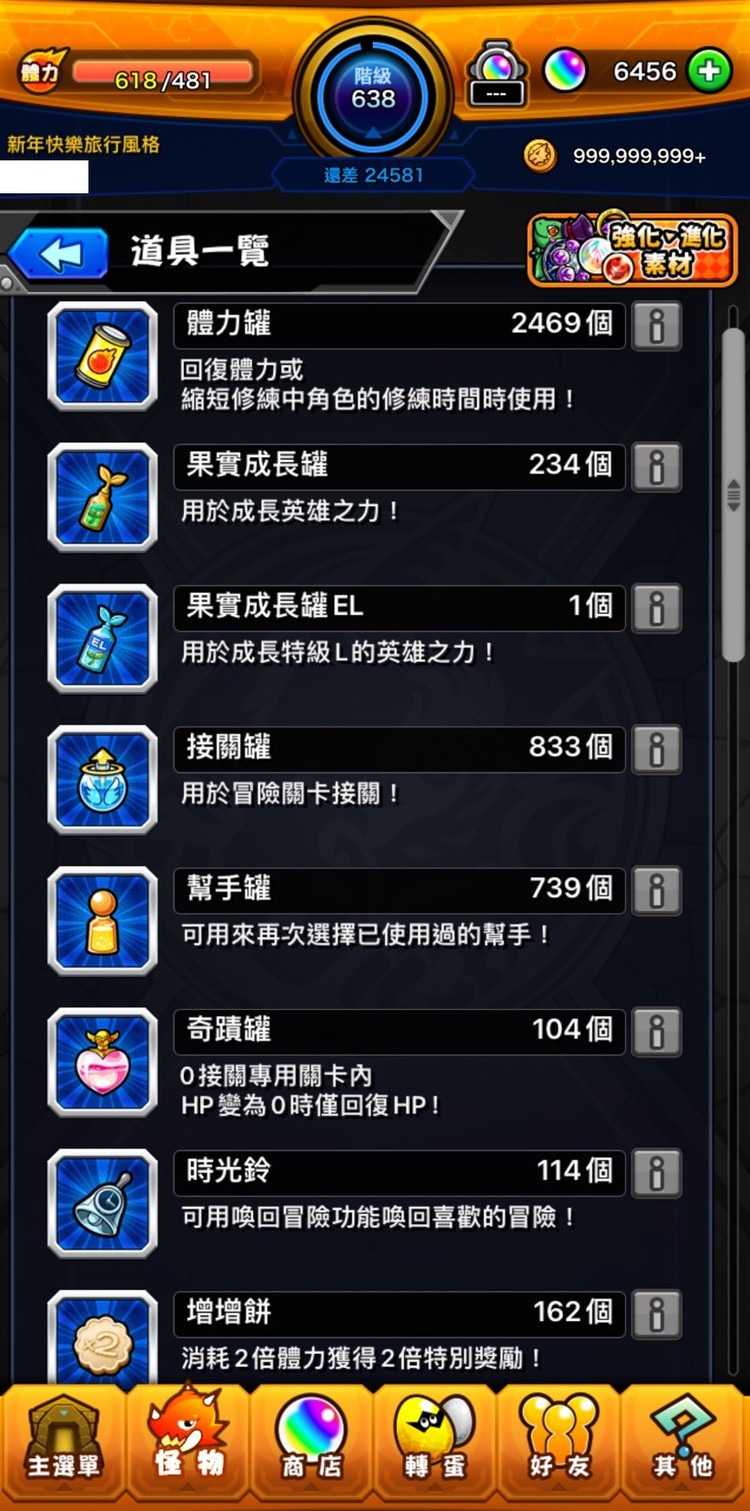The height and width of the screenshot is (1511, 750).
Task: Tap the 接關罐 continue jar icon
Action: pos(100,778)
